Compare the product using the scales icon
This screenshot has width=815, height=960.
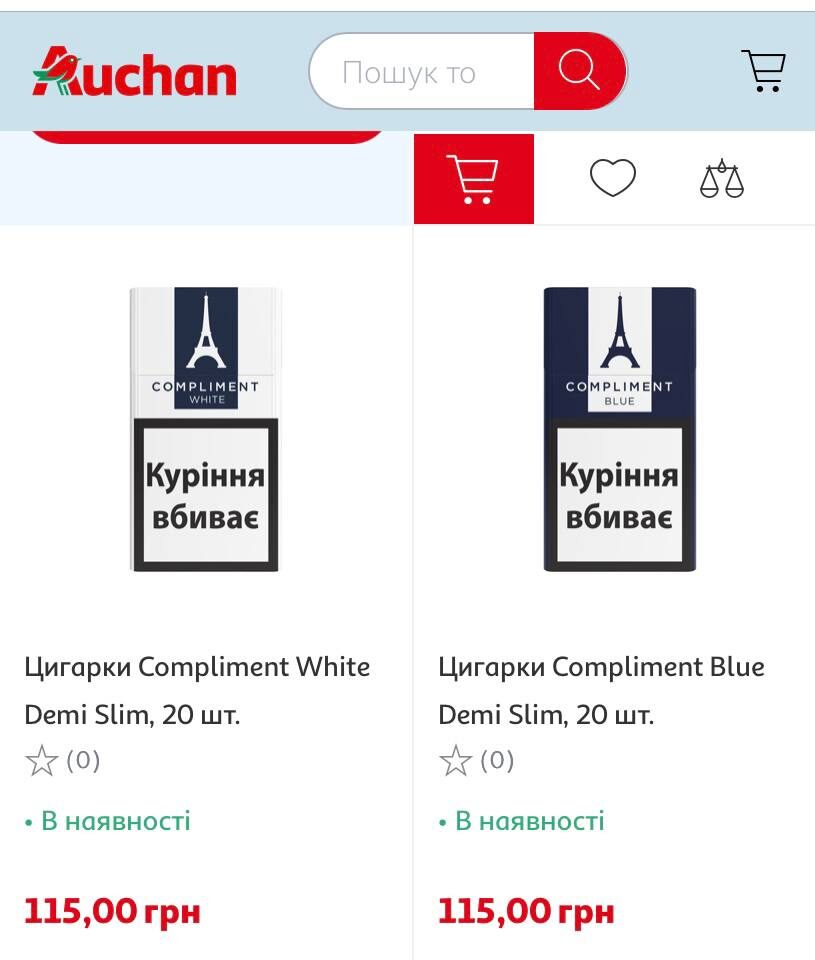click(x=721, y=180)
